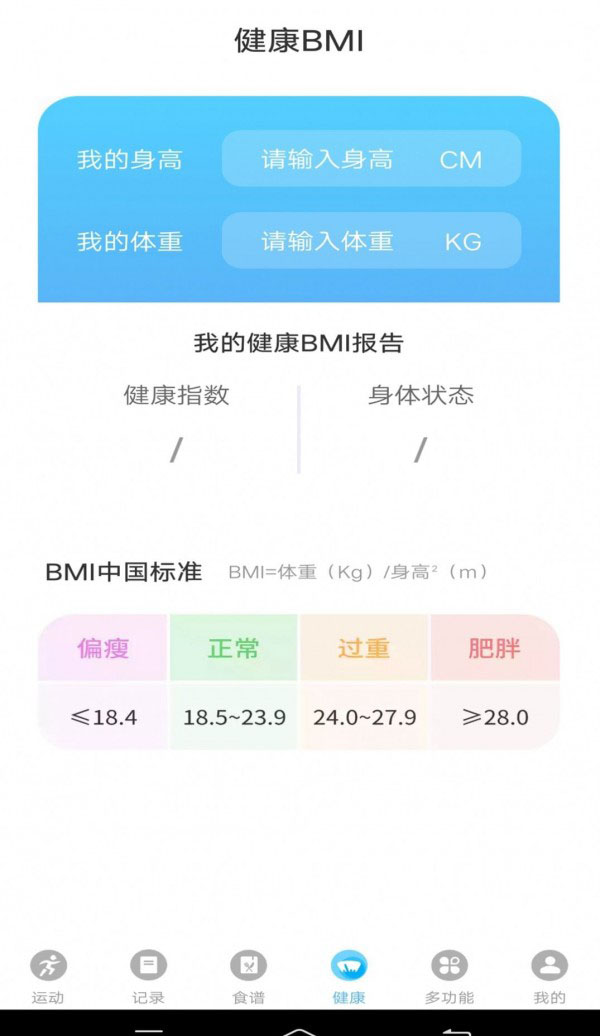Open the 记录 tab
The width and height of the screenshot is (600, 1036).
[x=148, y=975]
